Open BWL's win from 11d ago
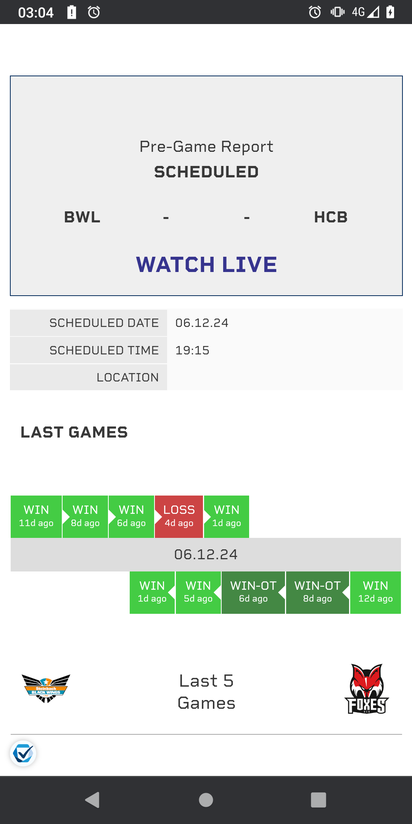 click(36, 517)
